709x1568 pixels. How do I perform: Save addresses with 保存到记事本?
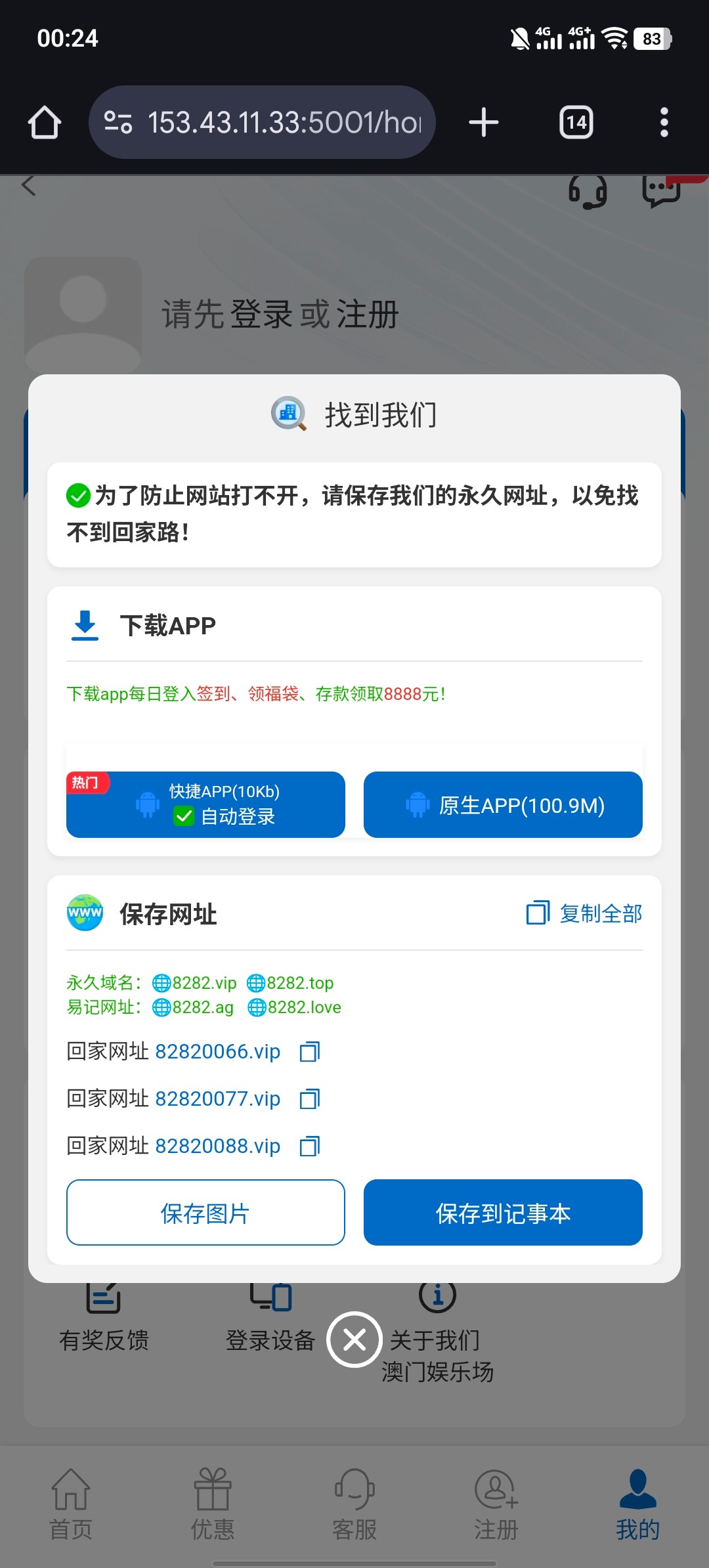503,1213
